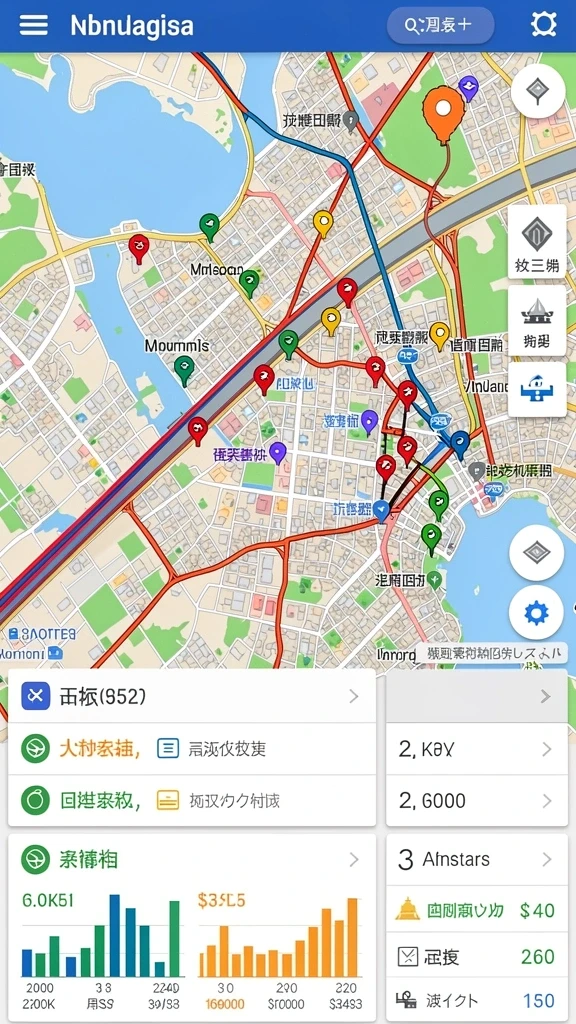Viewport: 576px width, 1024px height.
Task: Open the "3 Afnstars" row
Action: tap(477, 859)
